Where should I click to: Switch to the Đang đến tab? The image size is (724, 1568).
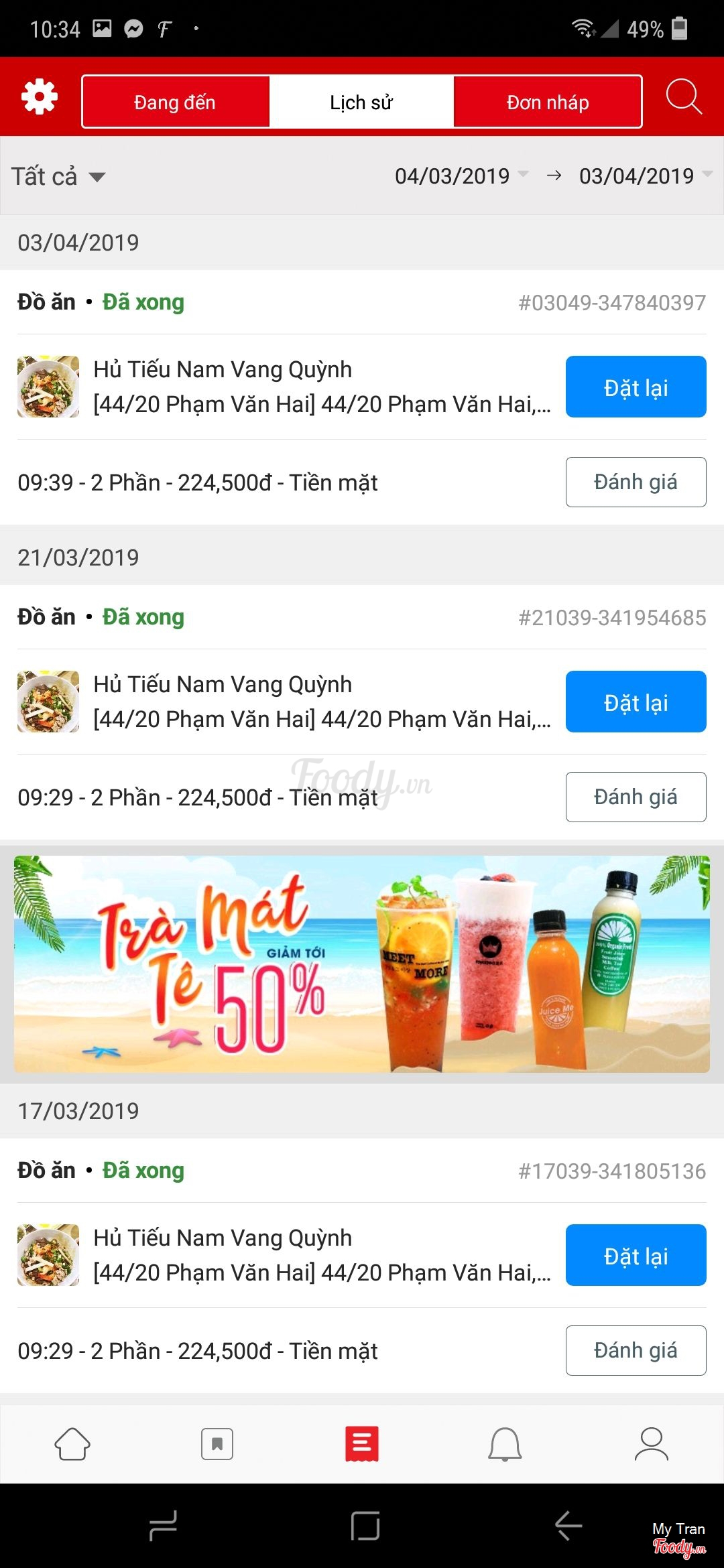pyautogui.click(x=175, y=102)
